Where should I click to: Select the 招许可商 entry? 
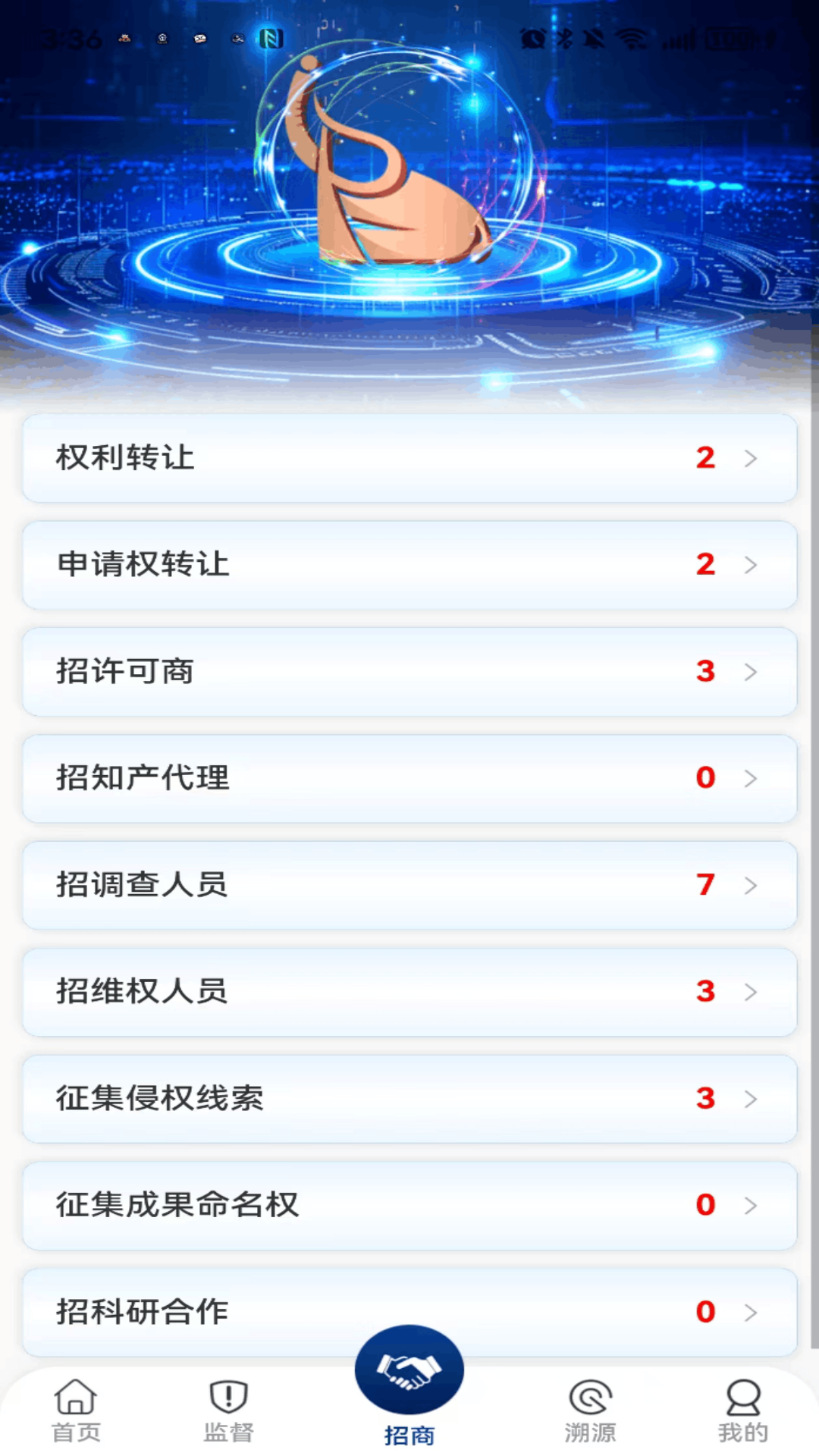click(x=409, y=672)
